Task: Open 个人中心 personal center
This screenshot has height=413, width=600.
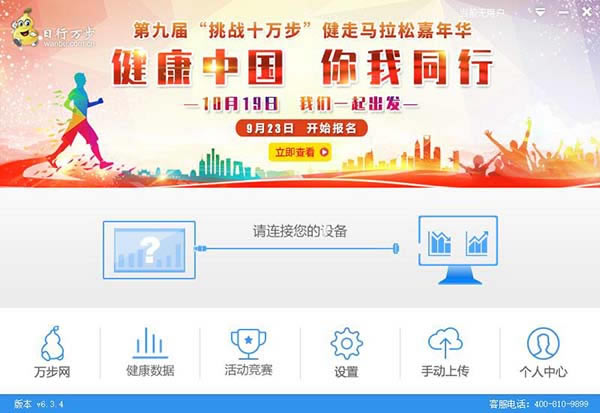Action: (x=543, y=353)
